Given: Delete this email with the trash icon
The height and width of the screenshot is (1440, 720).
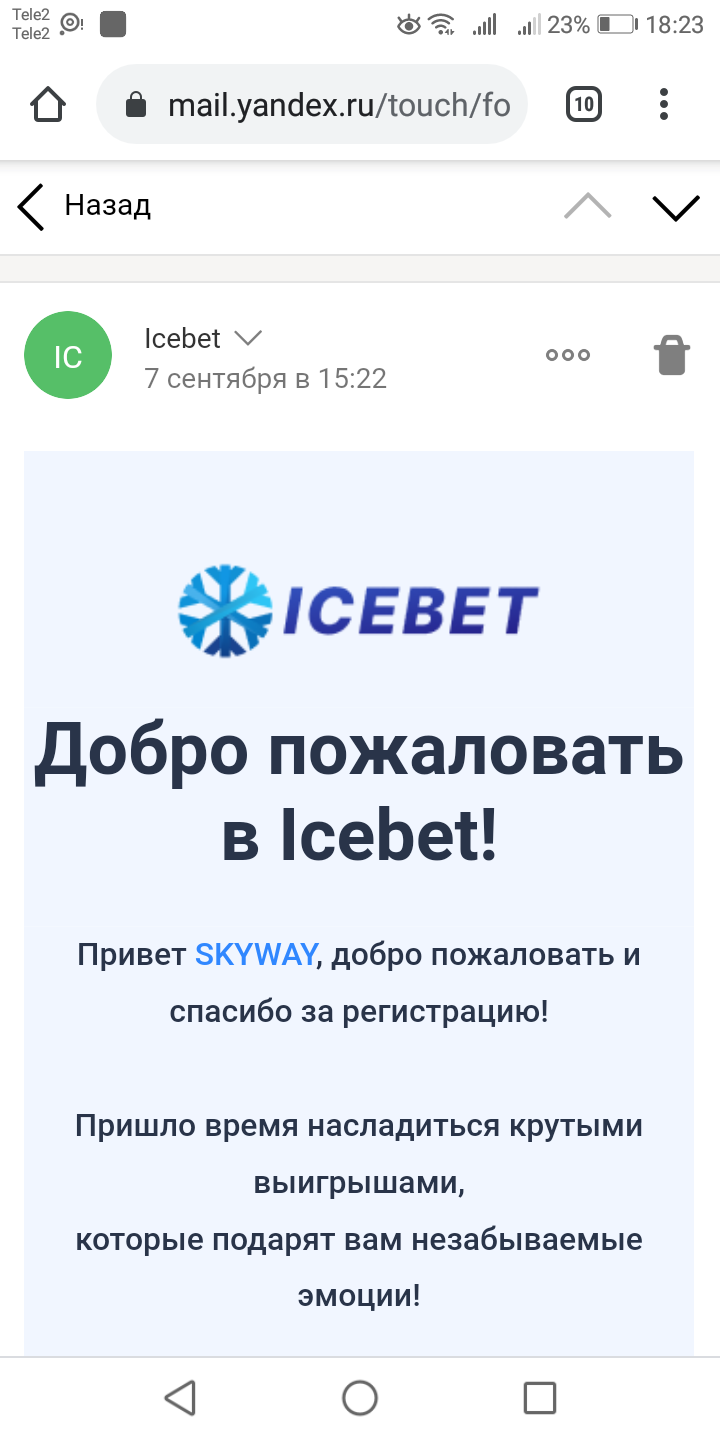Looking at the screenshot, I should [x=672, y=355].
